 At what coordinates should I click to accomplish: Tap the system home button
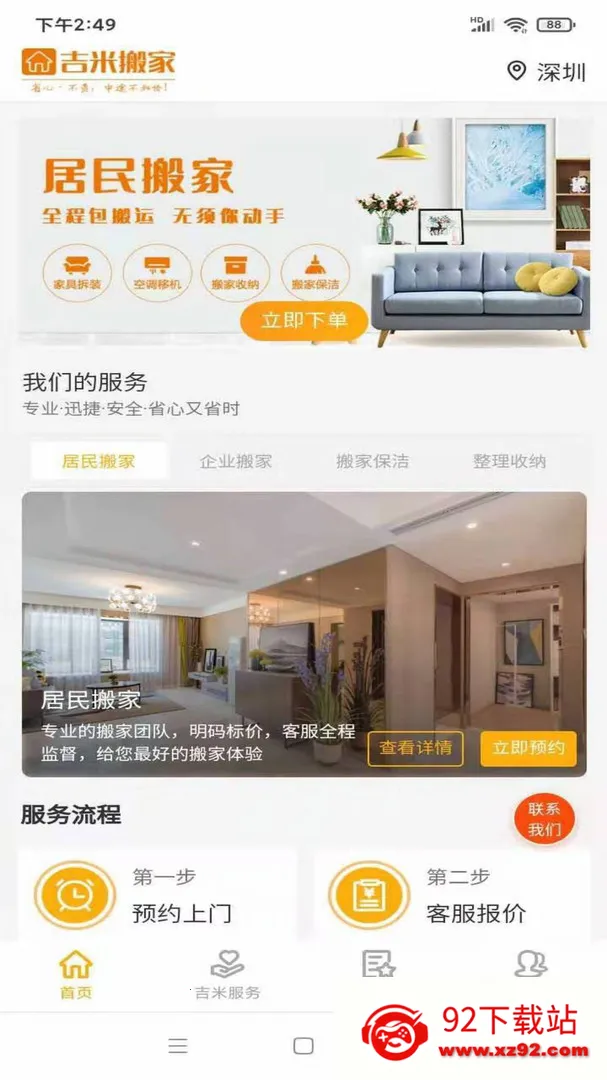pyautogui.click(x=303, y=1046)
